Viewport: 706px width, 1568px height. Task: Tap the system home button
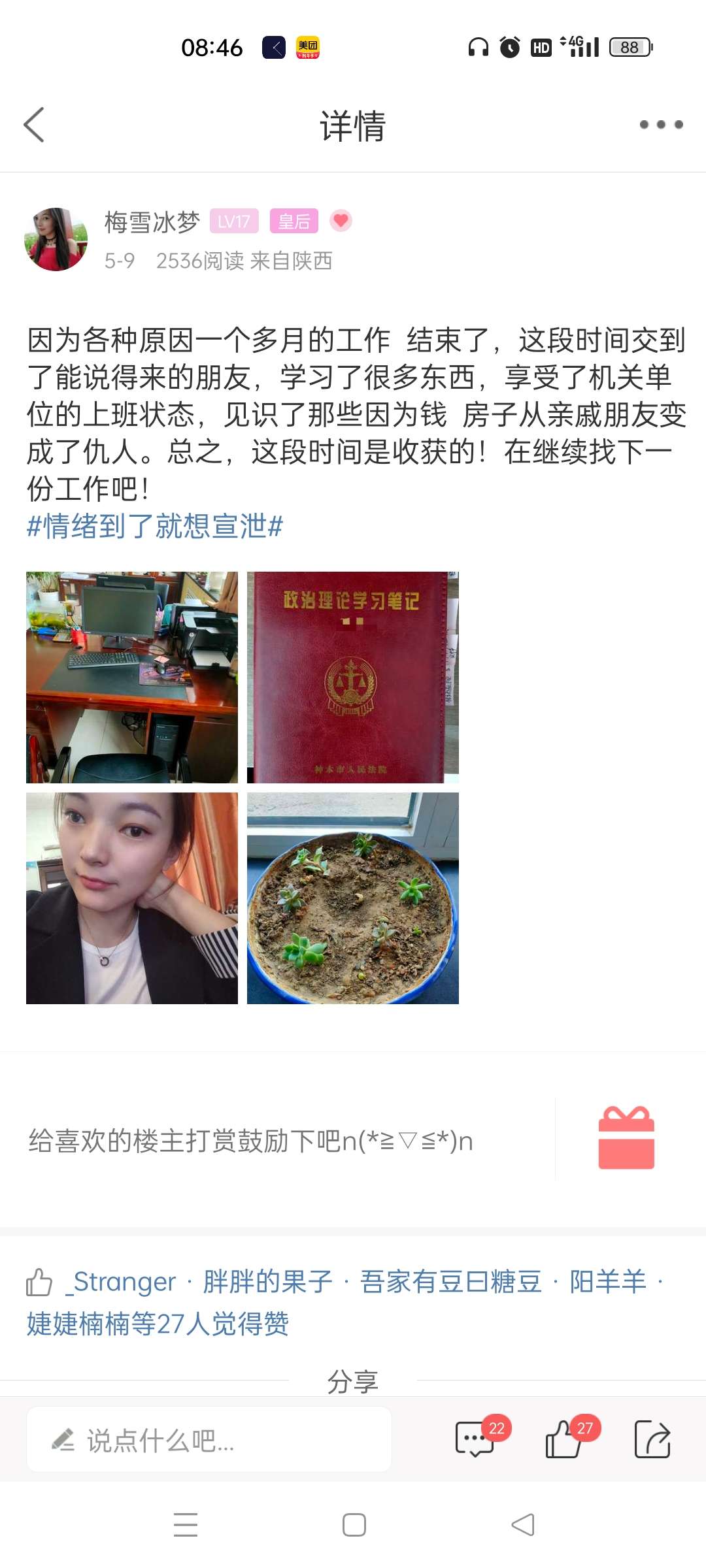pyautogui.click(x=354, y=1525)
